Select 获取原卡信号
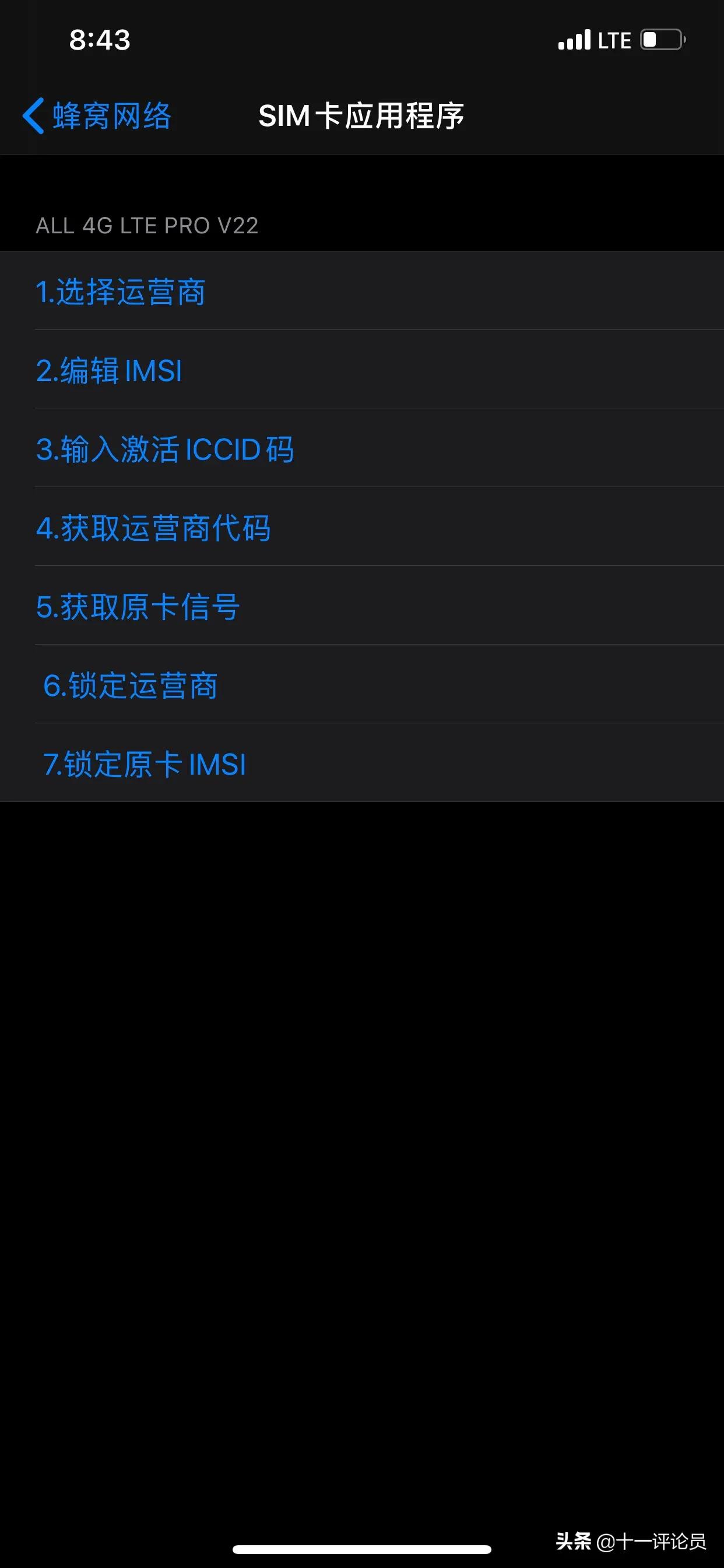The image size is (724, 1568). pyautogui.click(x=138, y=607)
